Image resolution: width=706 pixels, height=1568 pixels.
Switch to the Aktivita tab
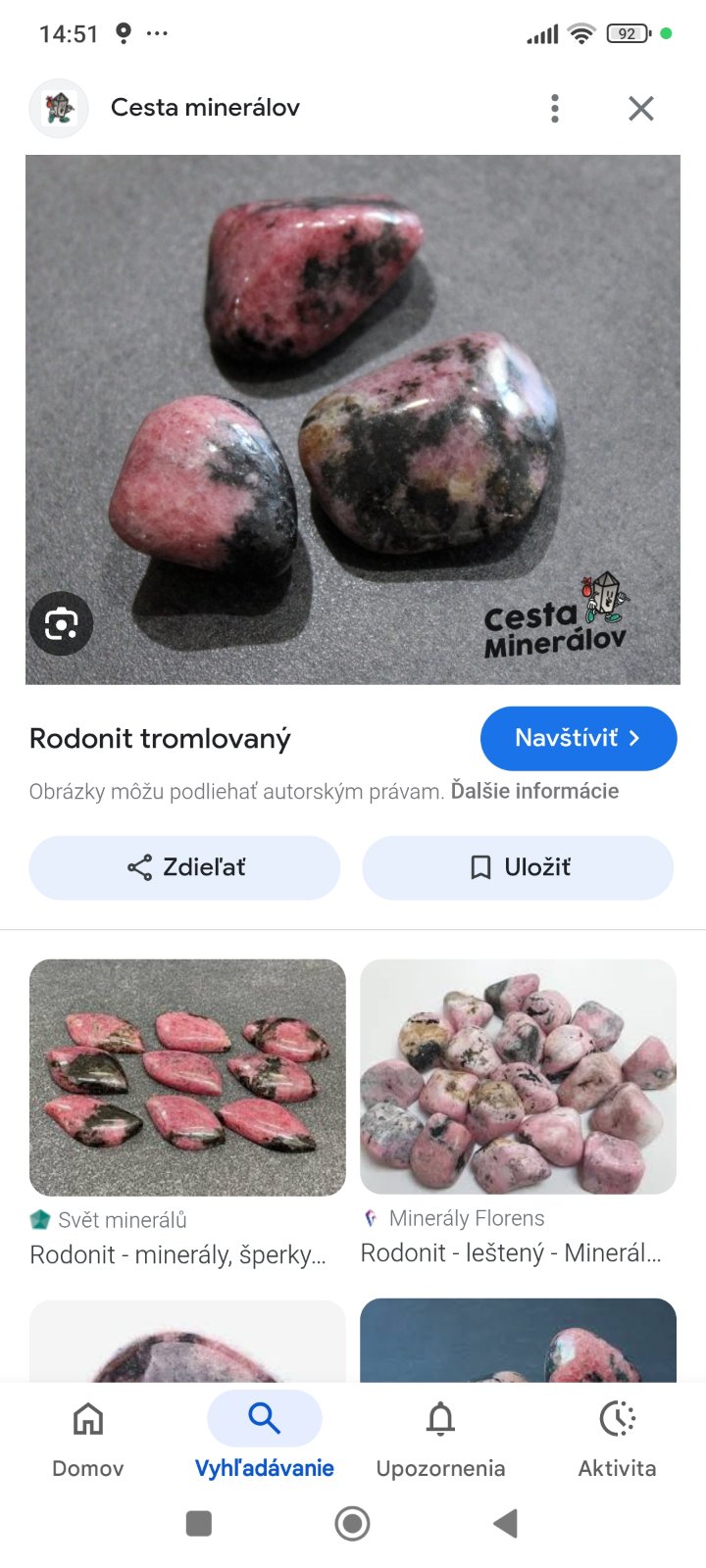(617, 1436)
